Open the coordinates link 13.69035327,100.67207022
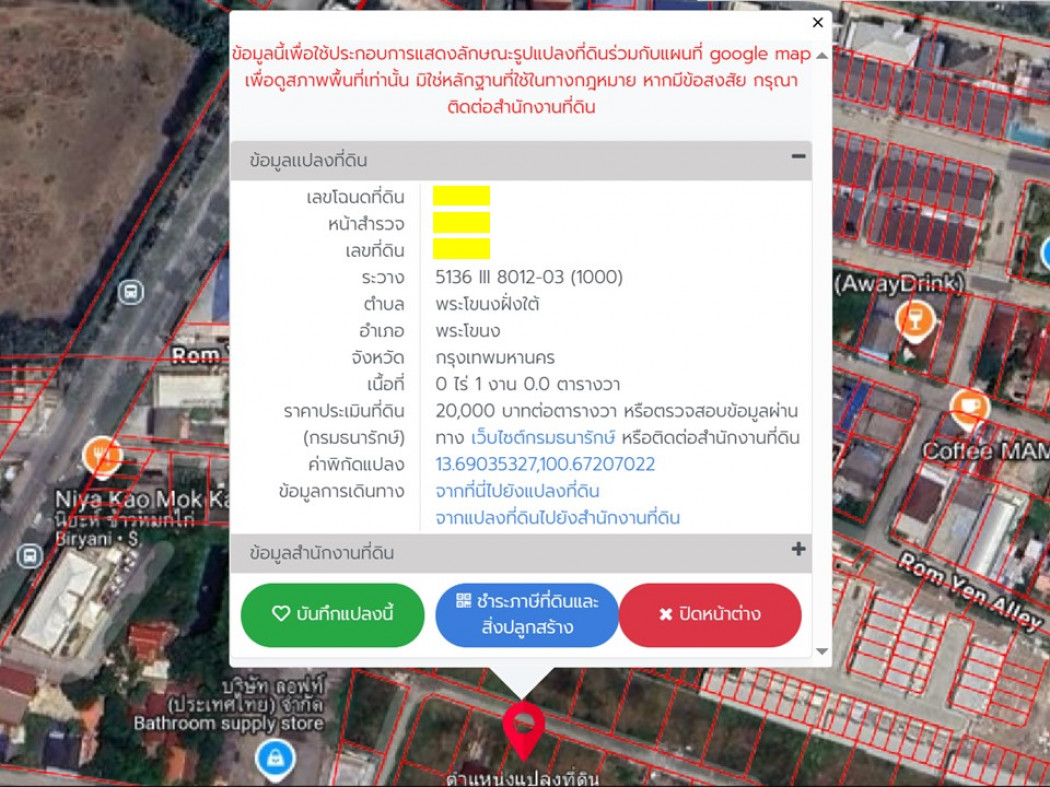Viewport: 1050px width, 787px height. pos(545,465)
